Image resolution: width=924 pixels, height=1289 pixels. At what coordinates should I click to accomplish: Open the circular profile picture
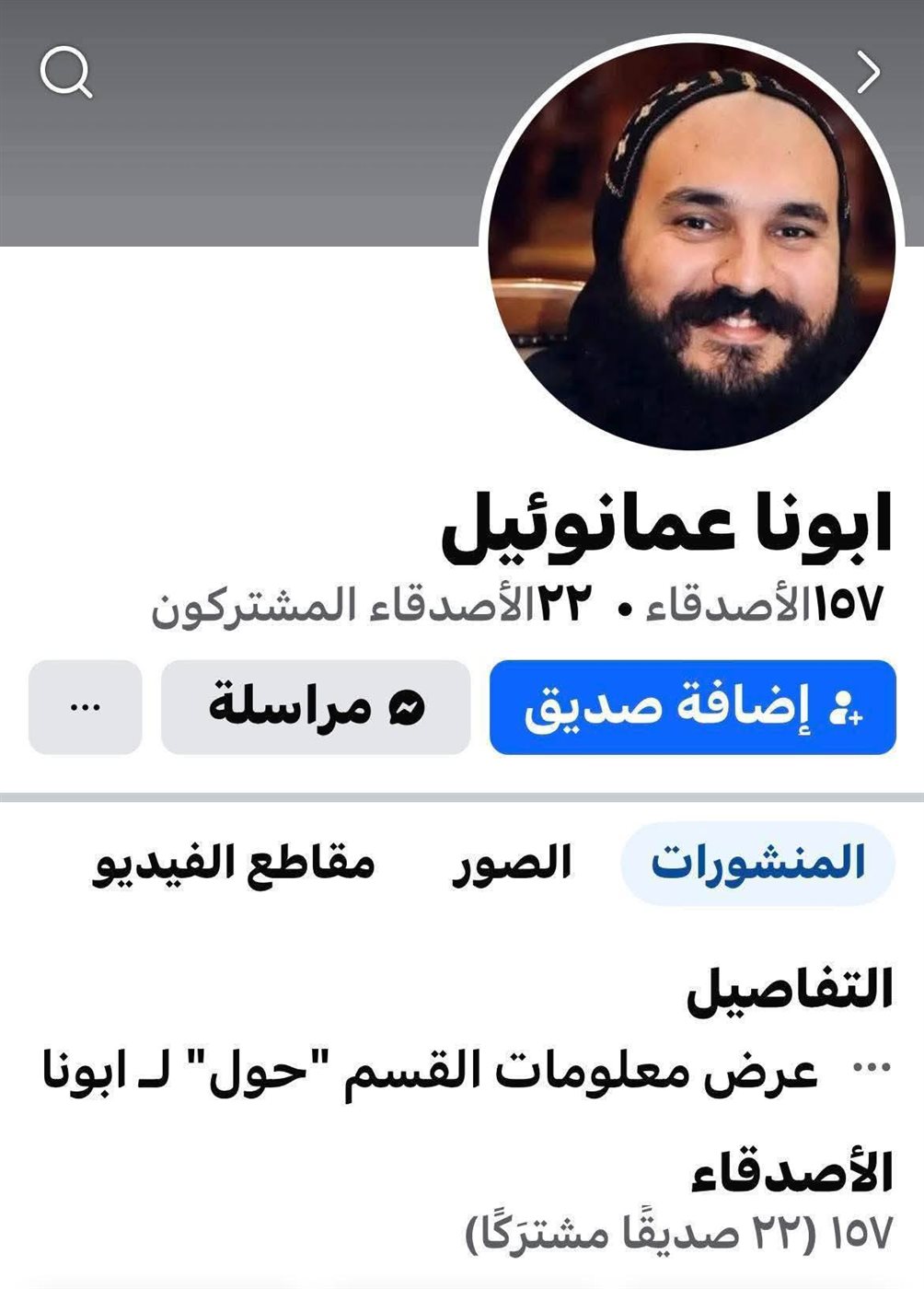tap(691, 245)
